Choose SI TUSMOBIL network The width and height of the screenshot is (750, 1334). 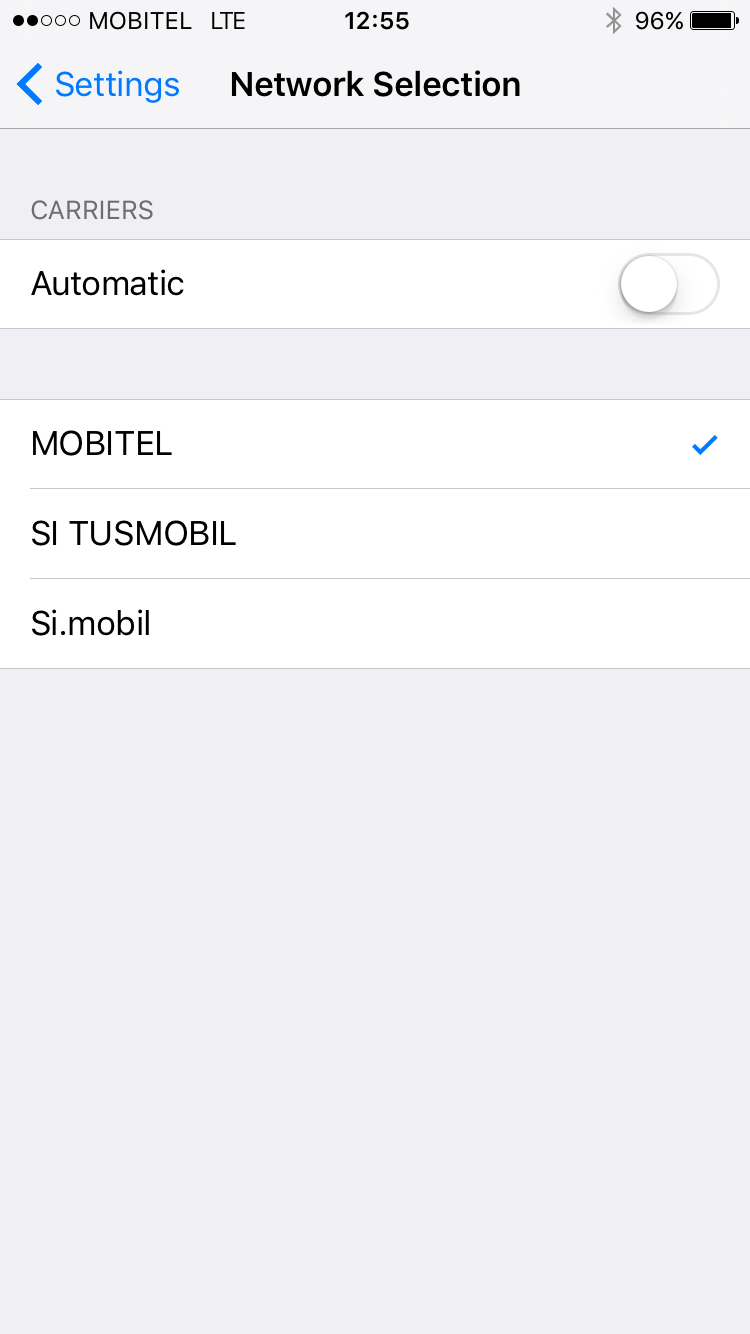tap(374, 534)
